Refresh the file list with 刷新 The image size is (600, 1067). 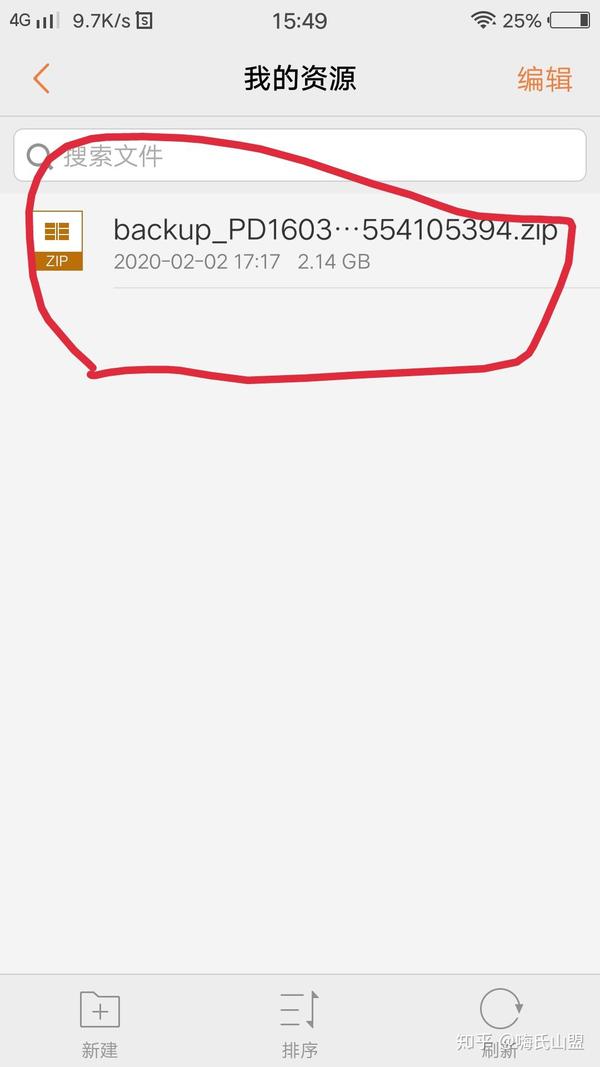point(500,1022)
